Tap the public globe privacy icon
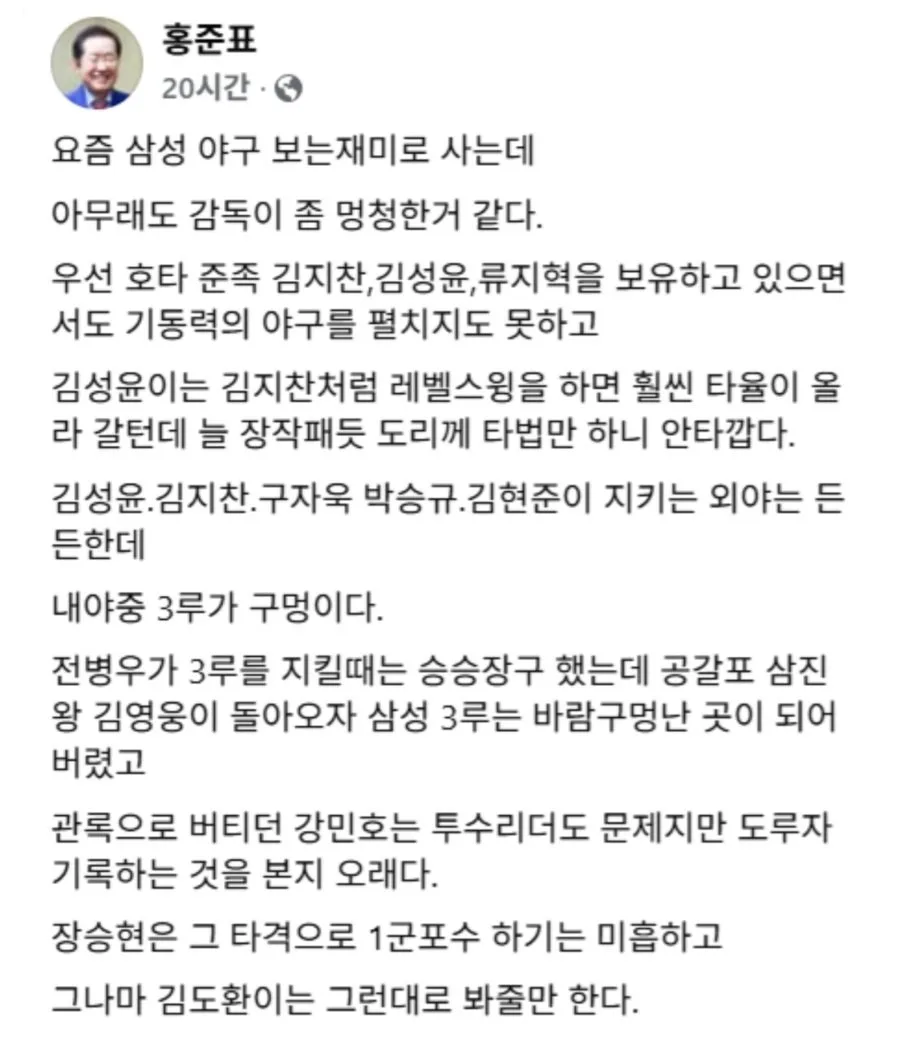 coord(288,88)
